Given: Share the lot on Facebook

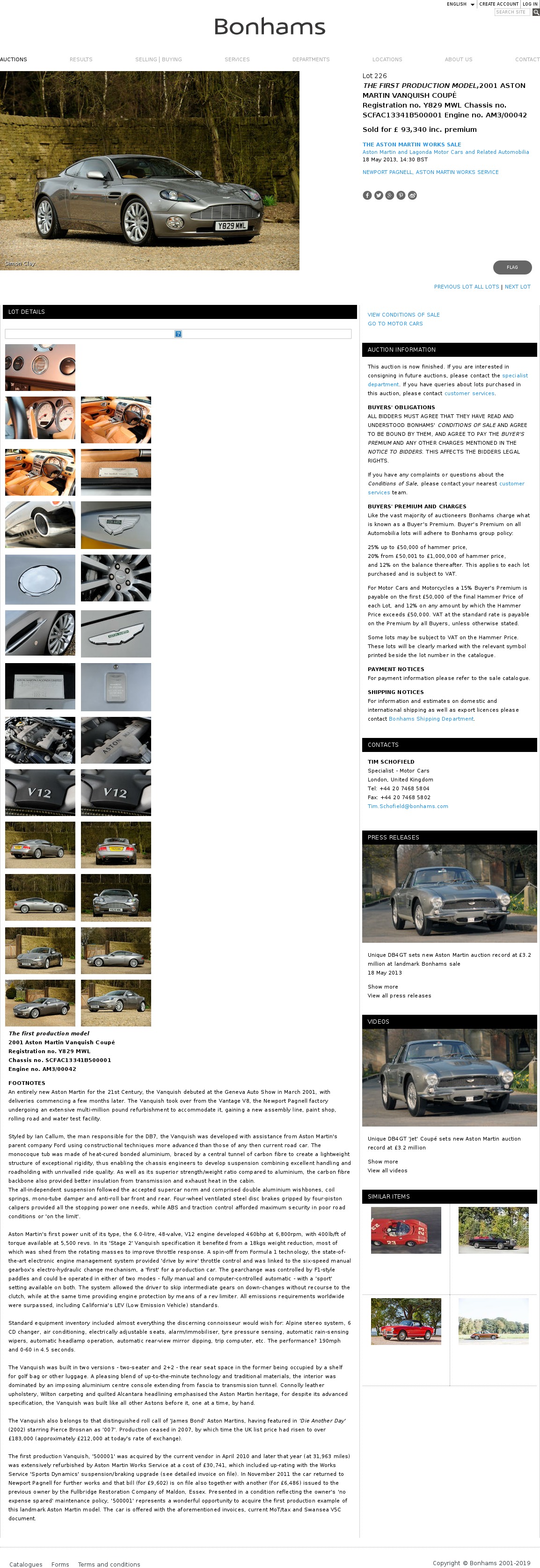Looking at the screenshot, I should [367, 195].
